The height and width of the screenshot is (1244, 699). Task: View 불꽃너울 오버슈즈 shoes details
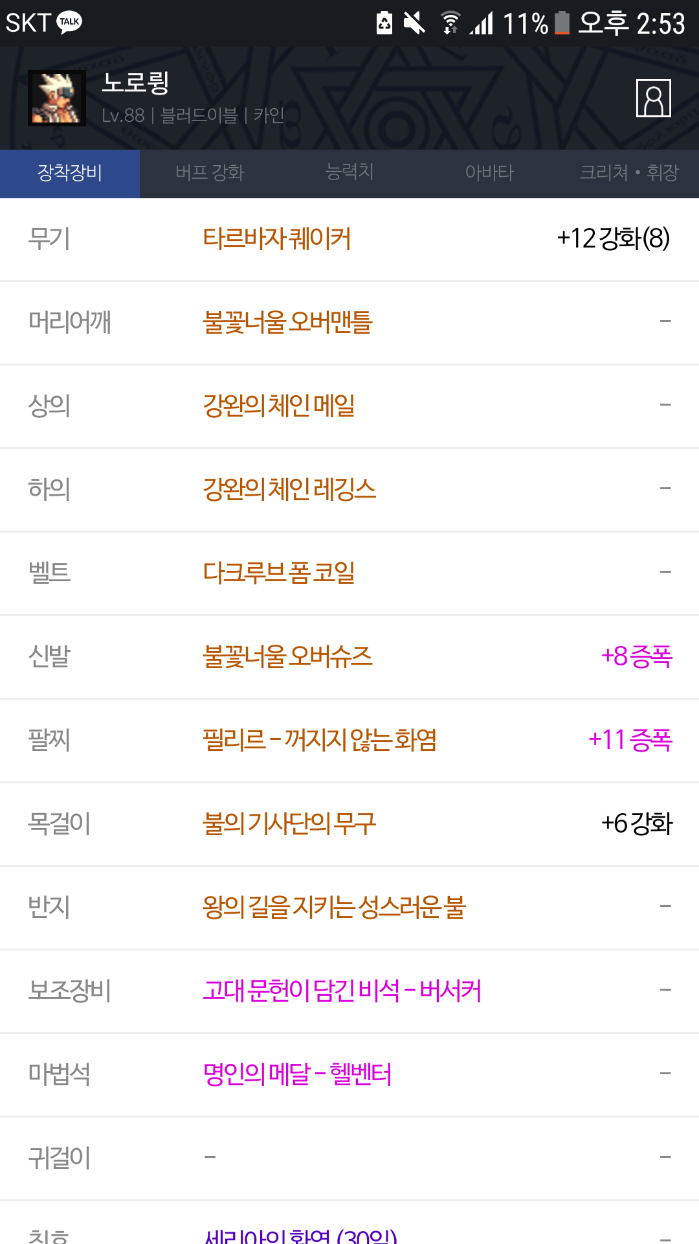[288, 656]
